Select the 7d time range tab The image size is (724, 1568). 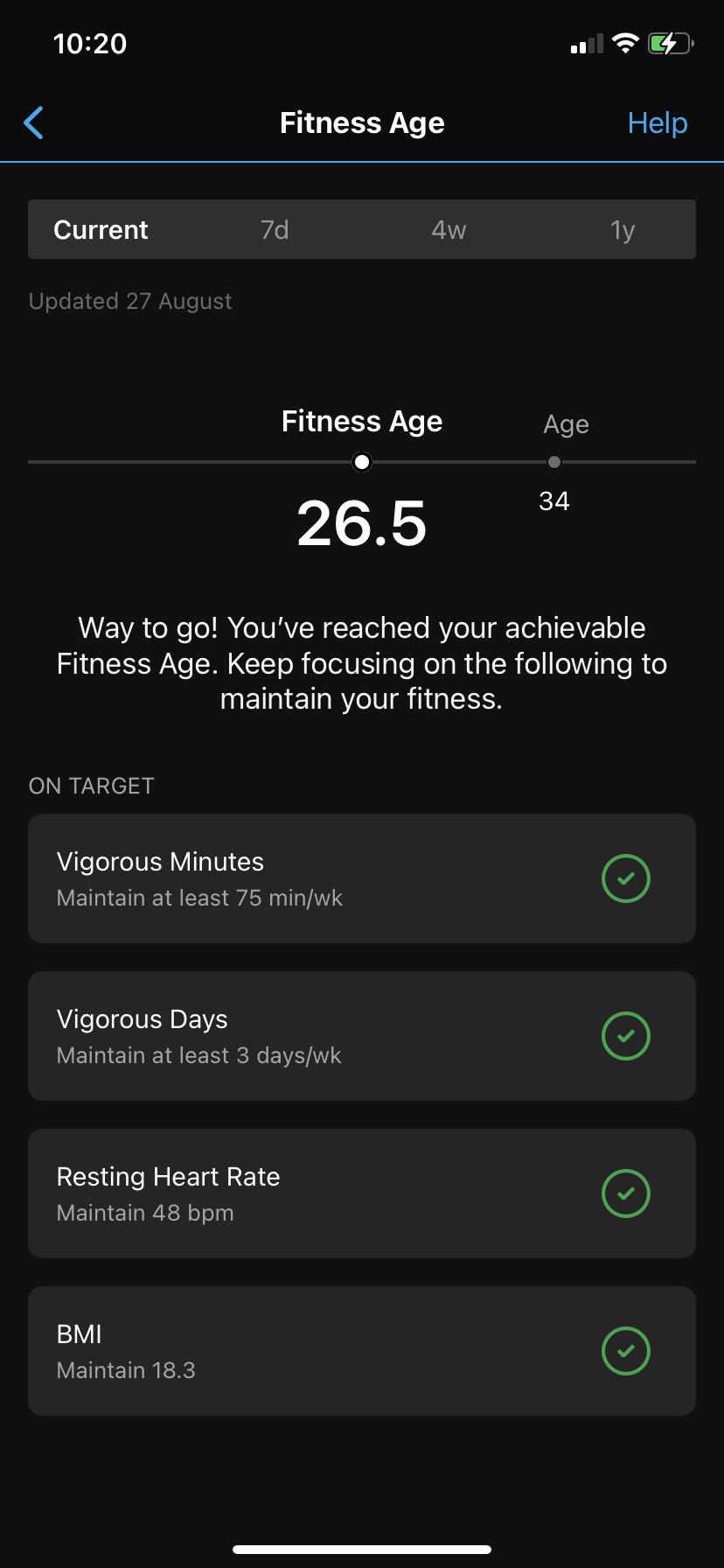pos(274,229)
